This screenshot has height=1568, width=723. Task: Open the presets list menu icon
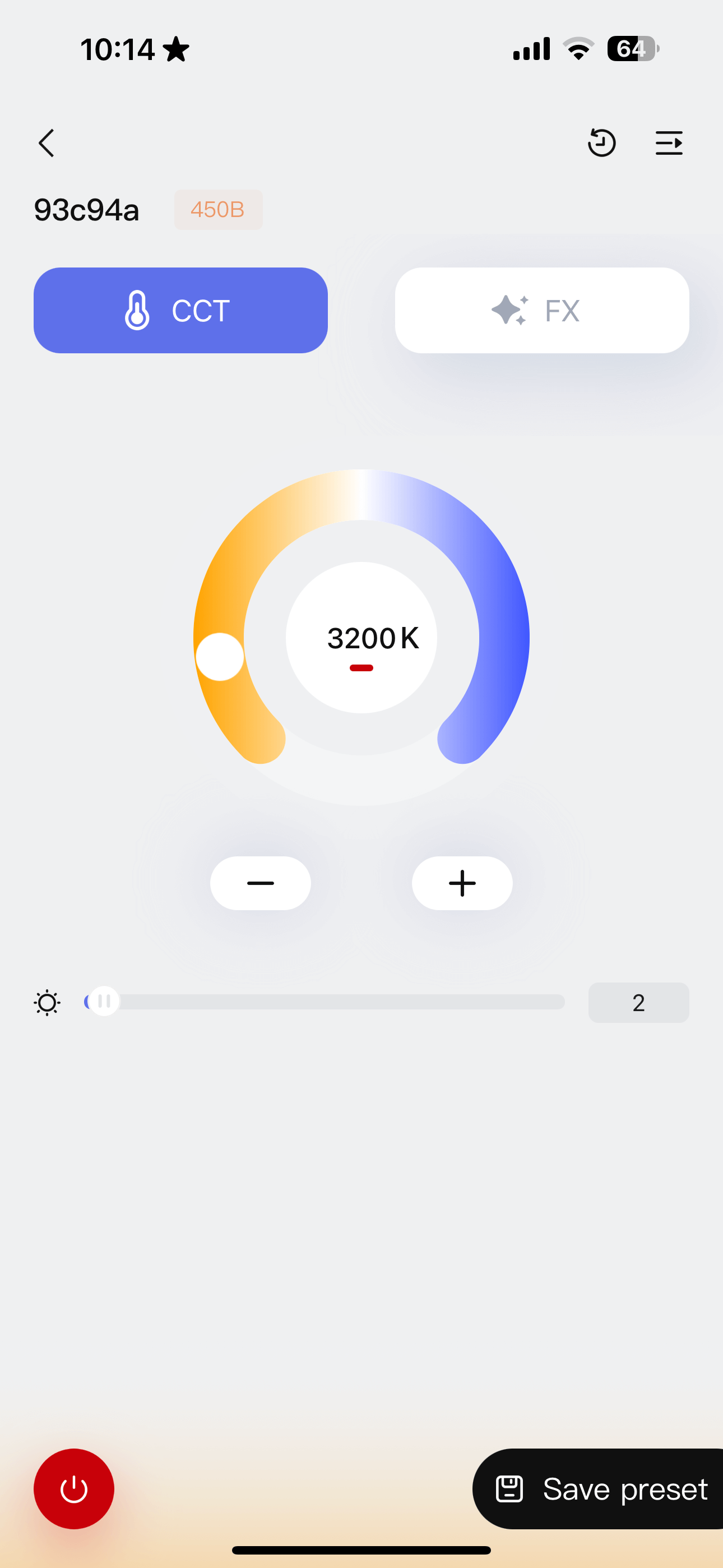(x=669, y=143)
